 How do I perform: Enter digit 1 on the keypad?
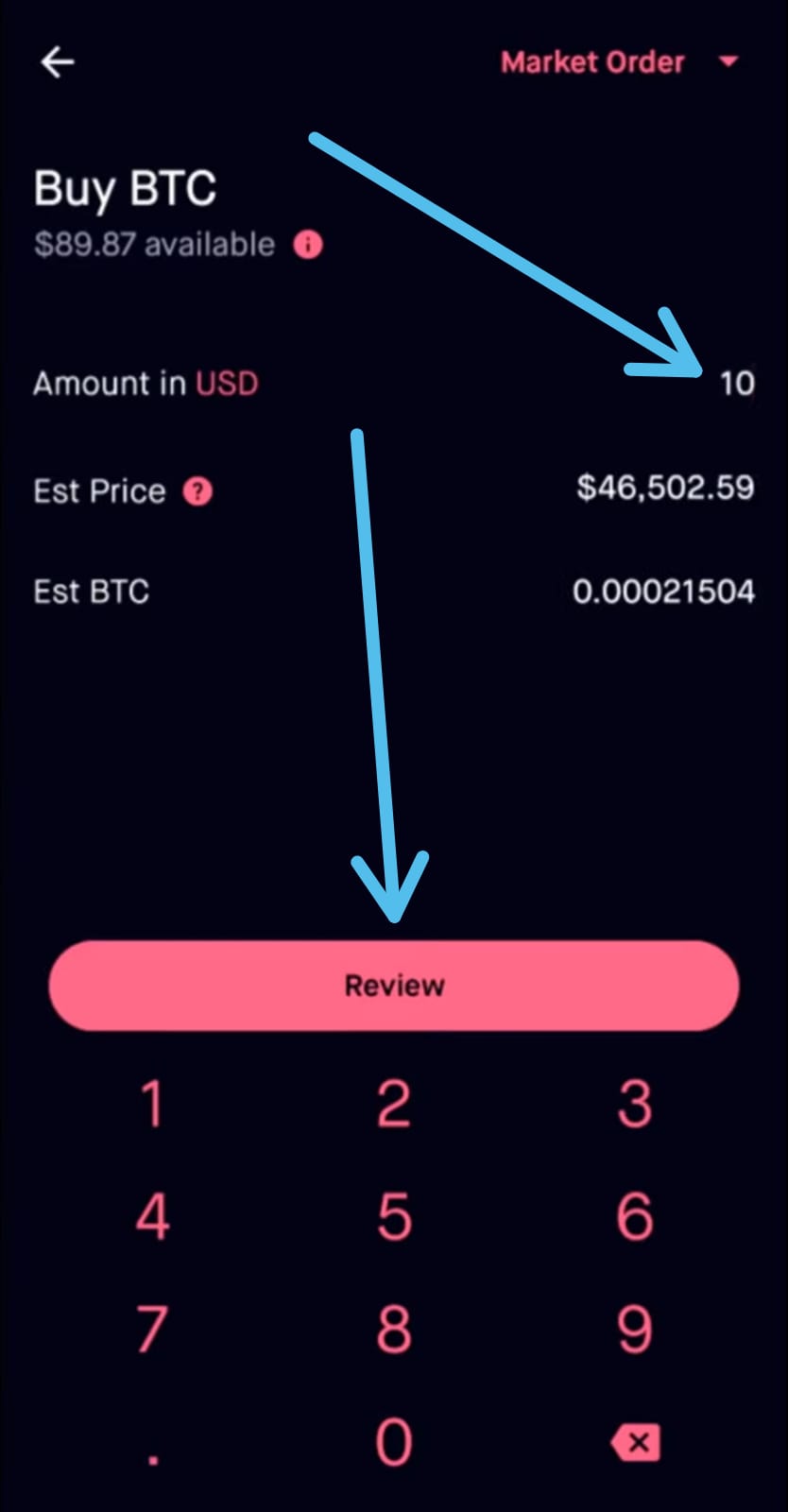click(152, 1104)
